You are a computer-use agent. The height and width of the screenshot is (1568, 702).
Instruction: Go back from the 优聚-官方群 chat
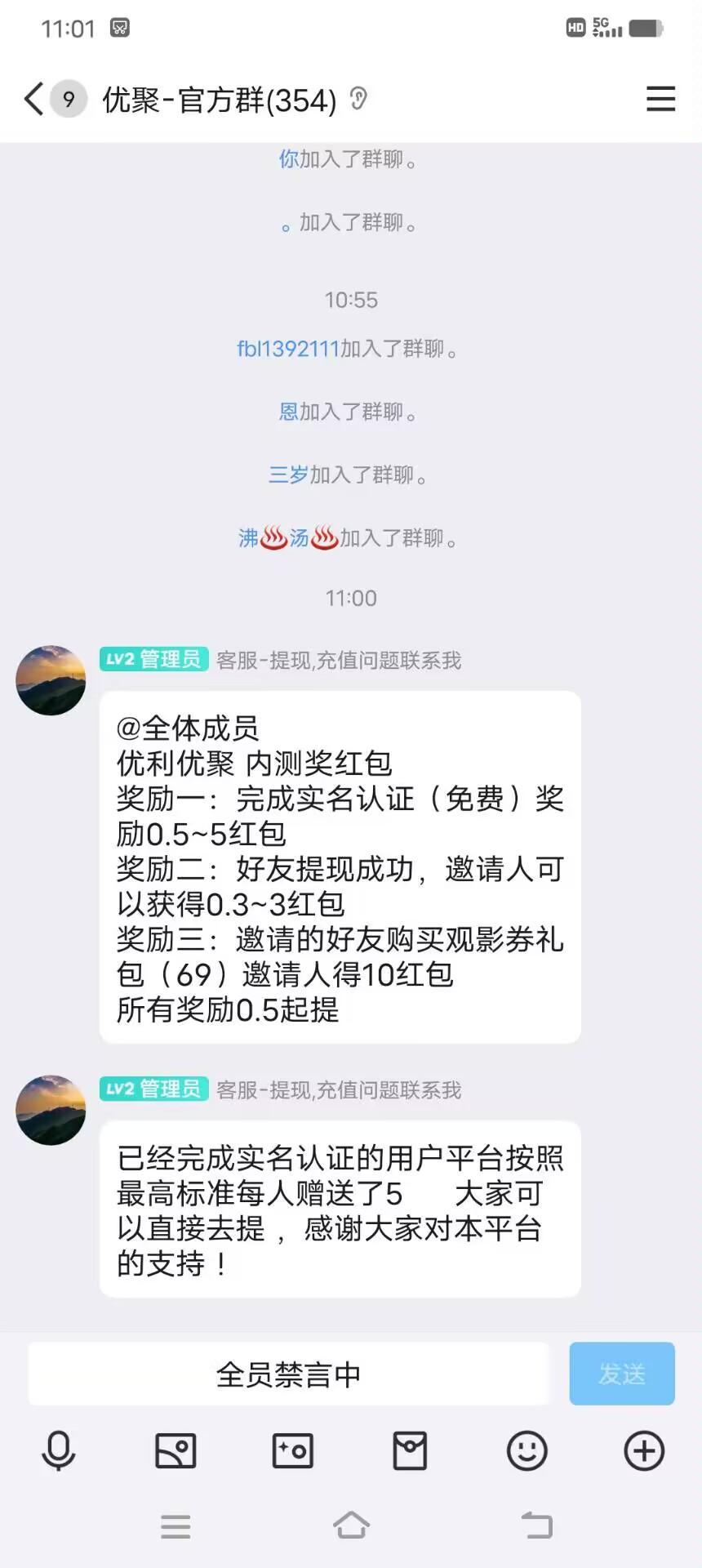[33, 99]
